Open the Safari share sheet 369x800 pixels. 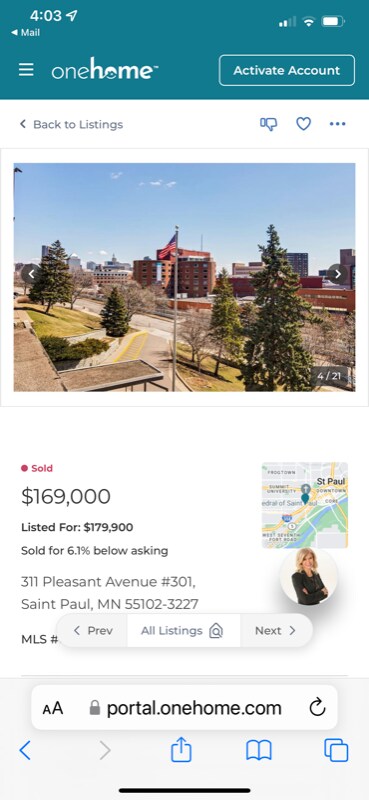(181, 749)
